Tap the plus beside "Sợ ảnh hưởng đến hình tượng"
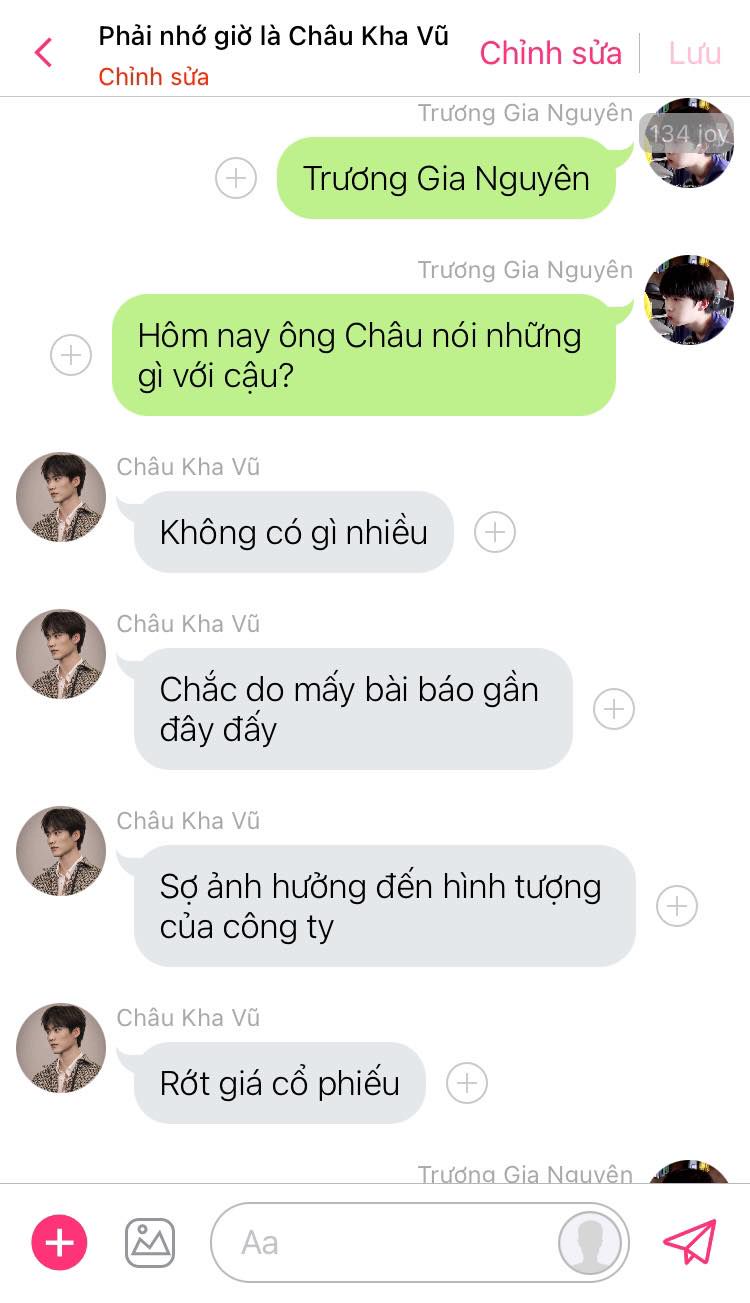The width and height of the screenshot is (750, 1303). click(x=677, y=906)
